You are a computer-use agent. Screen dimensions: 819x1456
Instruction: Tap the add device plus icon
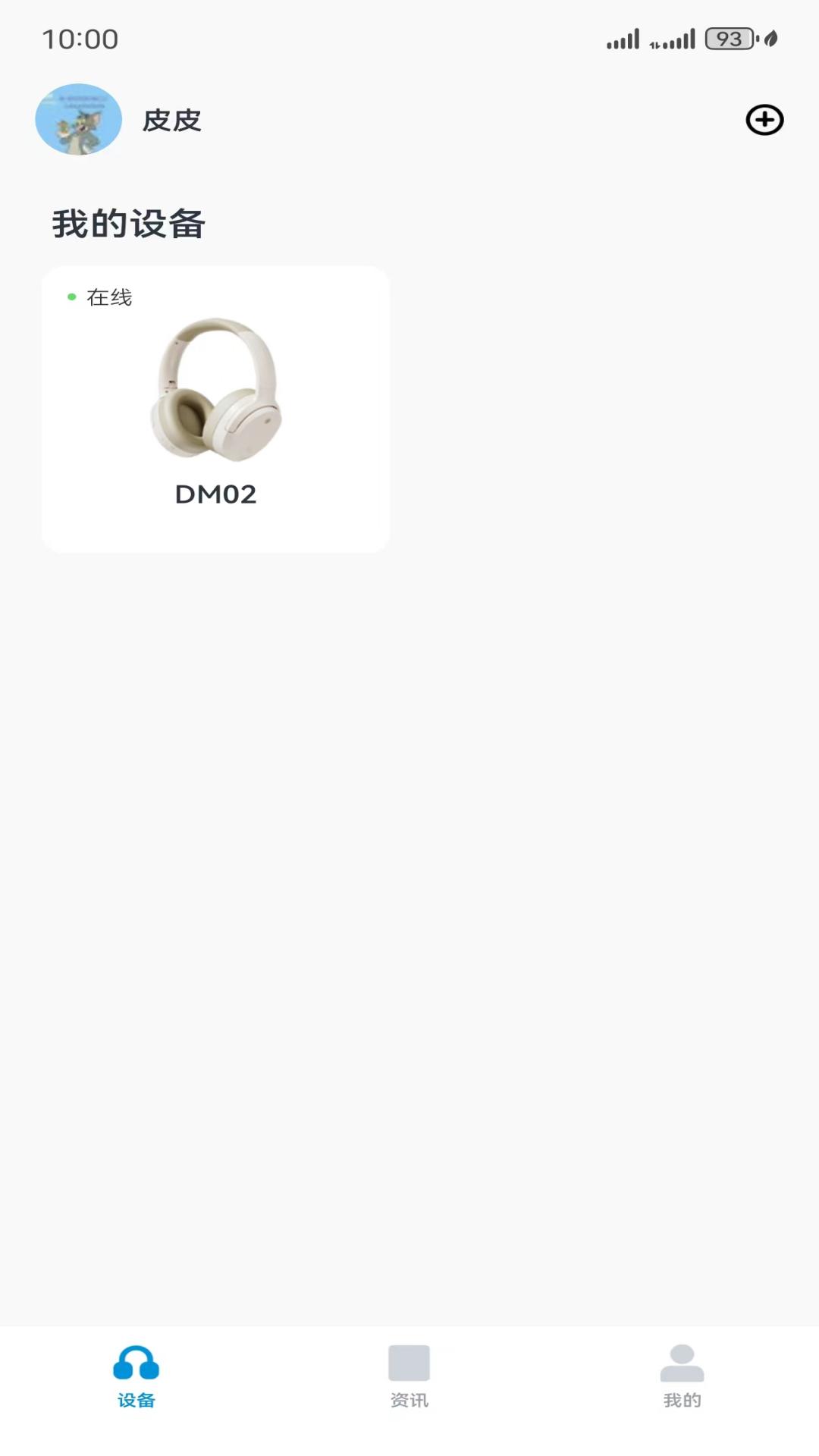[764, 120]
